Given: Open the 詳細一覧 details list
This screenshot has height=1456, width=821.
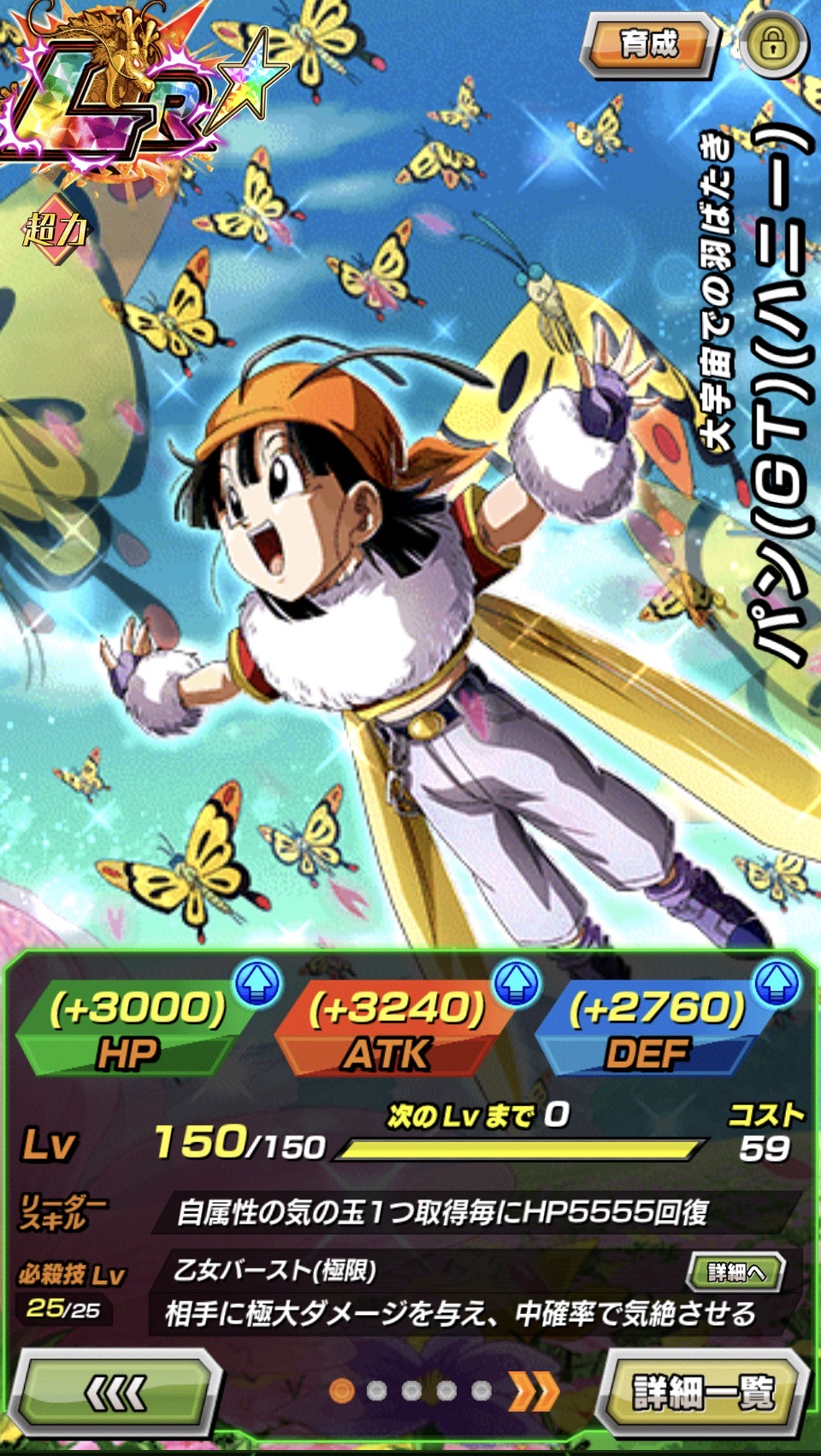Looking at the screenshot, I should tap(703, 1394).
